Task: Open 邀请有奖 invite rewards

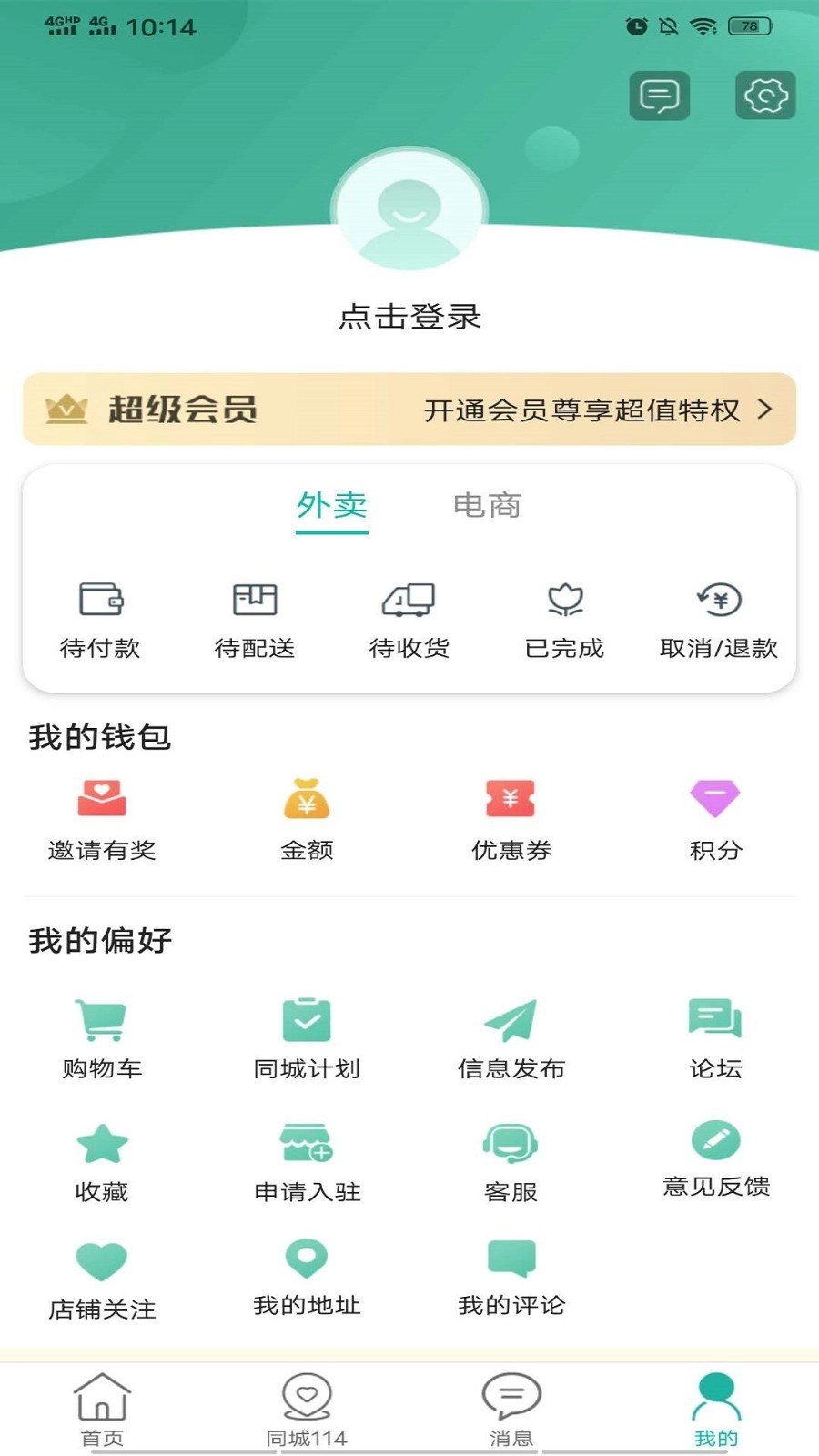Action: [x=102, y=819]
